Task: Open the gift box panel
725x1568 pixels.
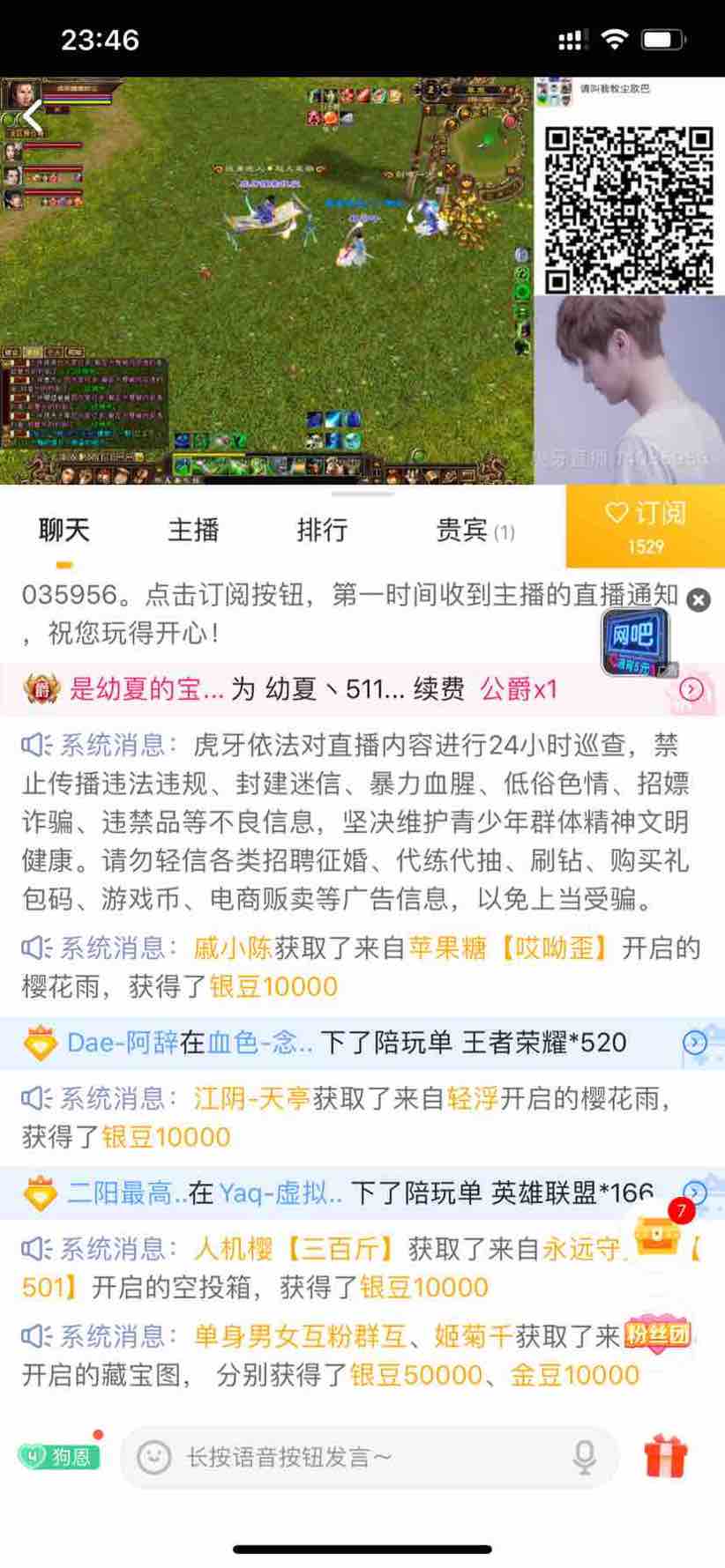Action: [x=665, y=1456]
